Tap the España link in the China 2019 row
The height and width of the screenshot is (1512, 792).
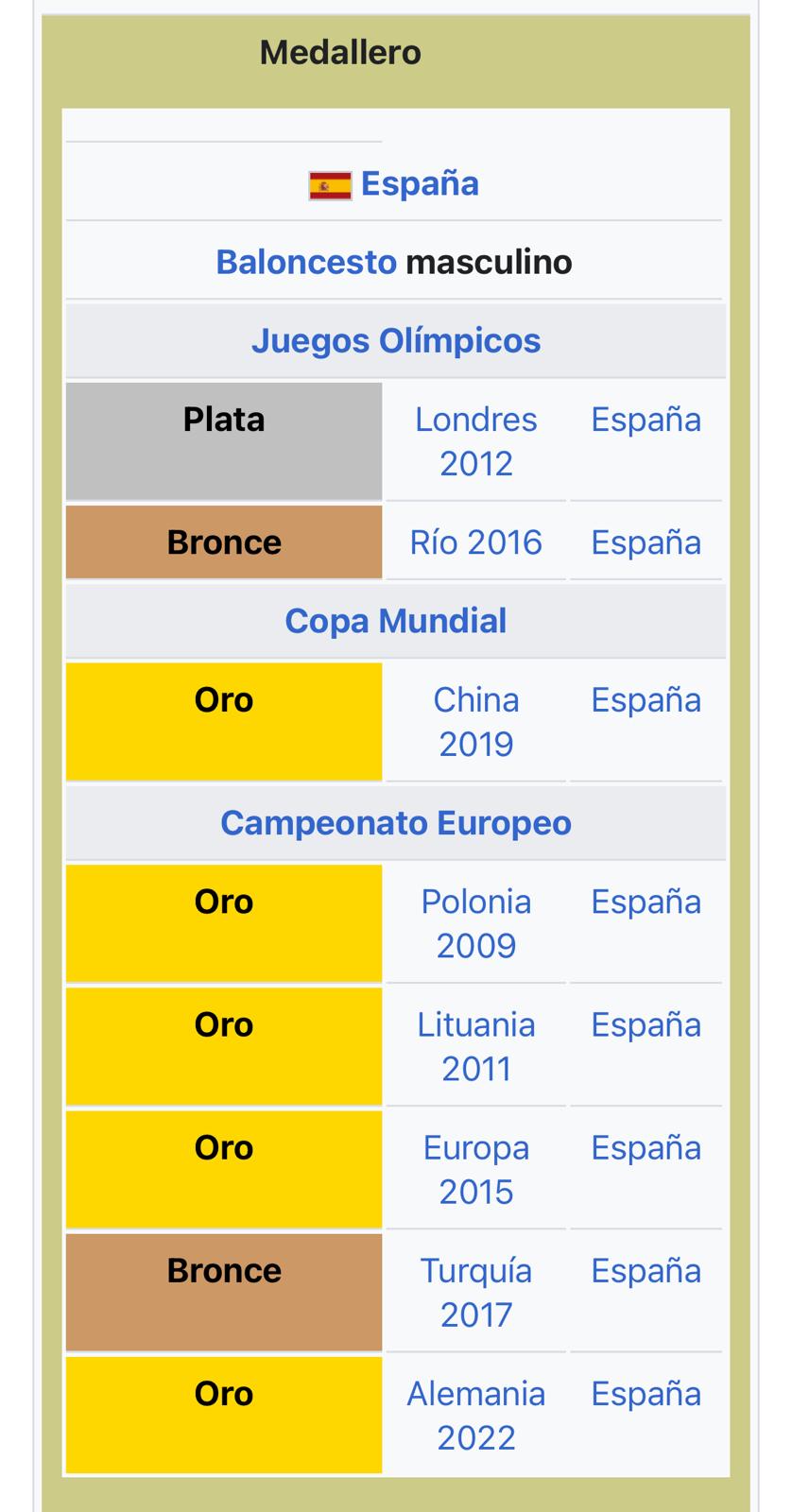[646, 700]
